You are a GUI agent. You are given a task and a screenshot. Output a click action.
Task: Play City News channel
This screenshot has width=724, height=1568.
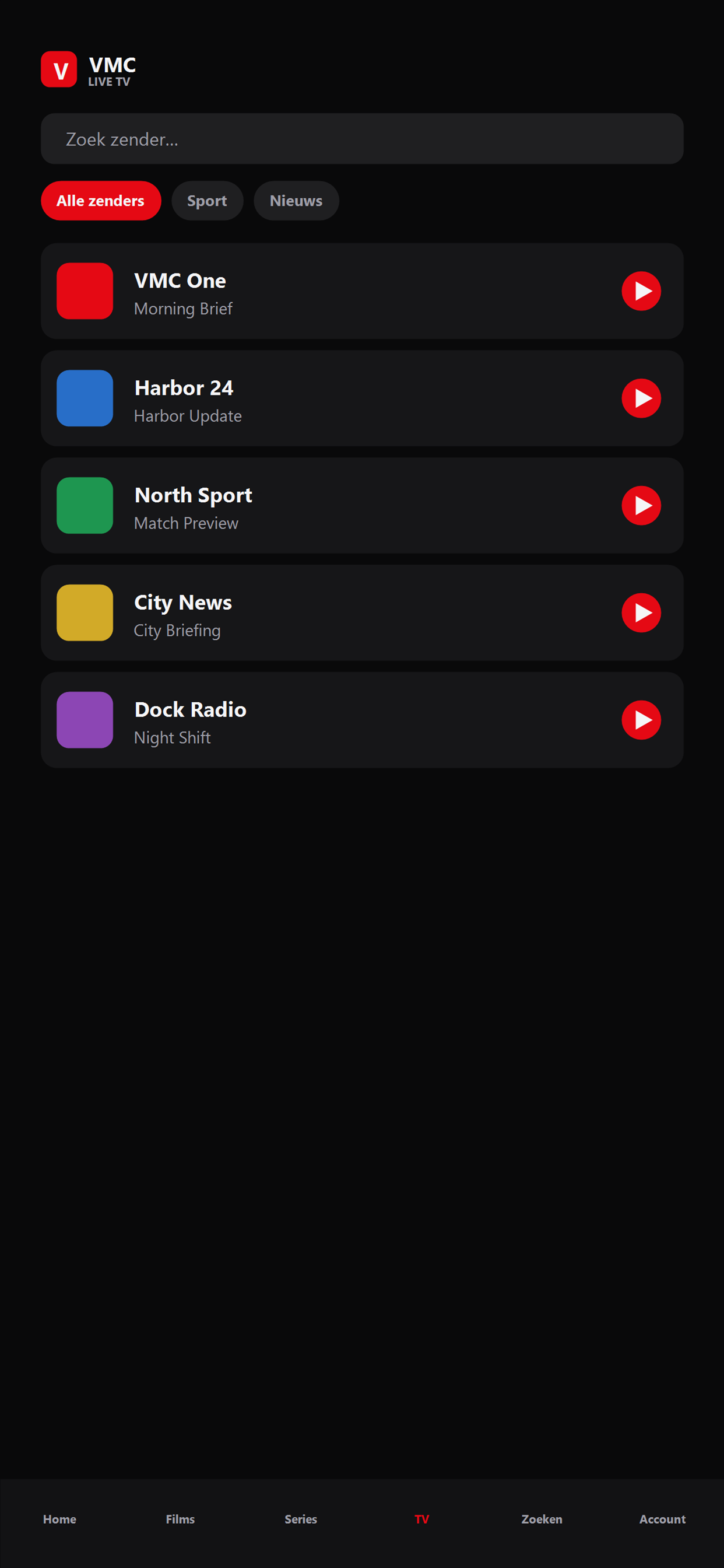[x=641, y=612]
